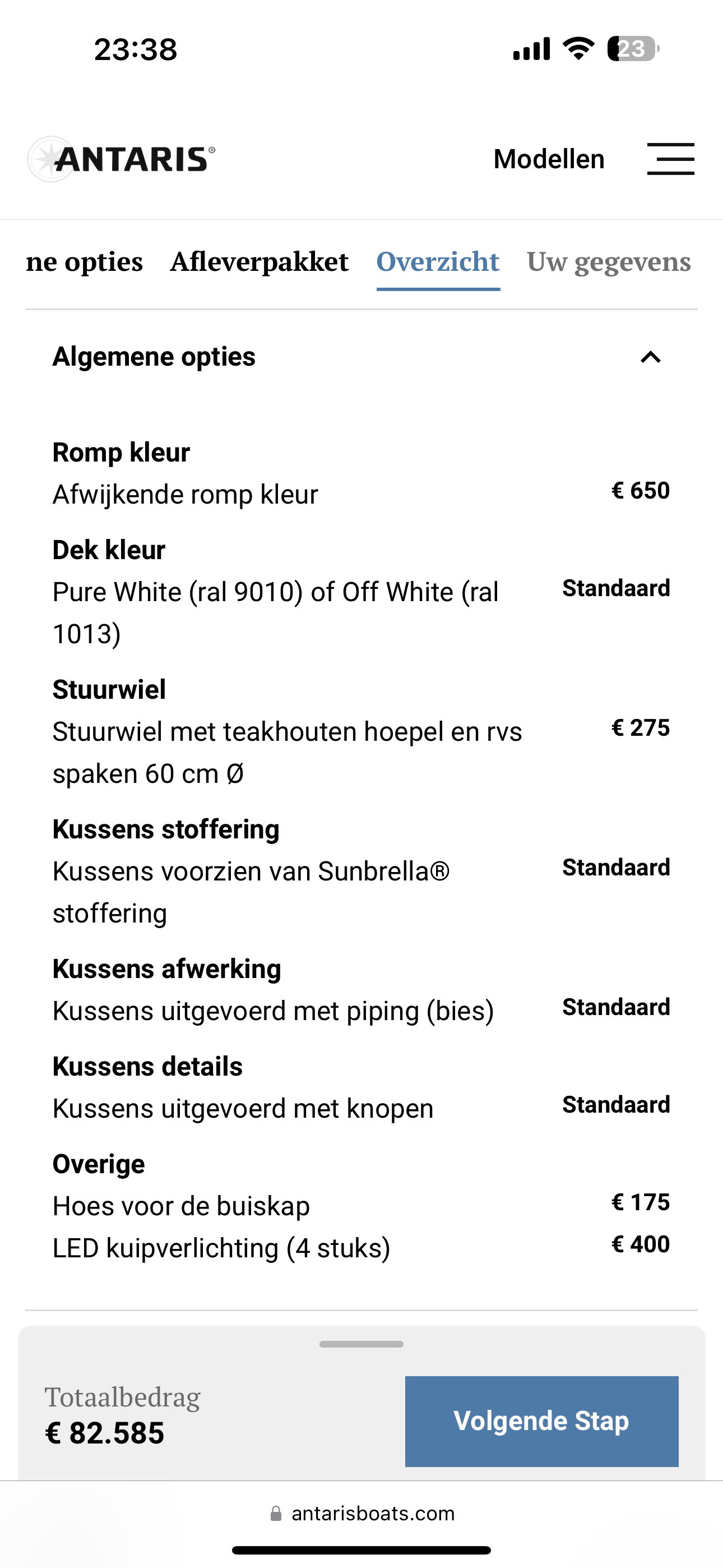Go to the Uw gegevens tab
Screen dimensions: 723x1568
click(x=609, y=262)
